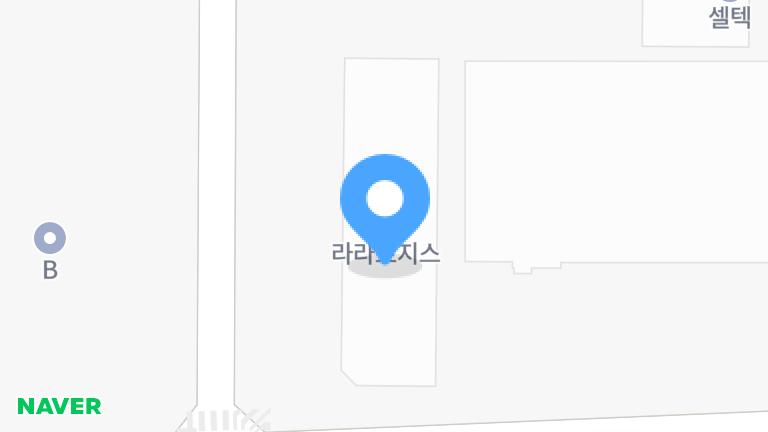Tap the blue location pin on 라라오지스
Screen dimensions: 768x432
385,200
